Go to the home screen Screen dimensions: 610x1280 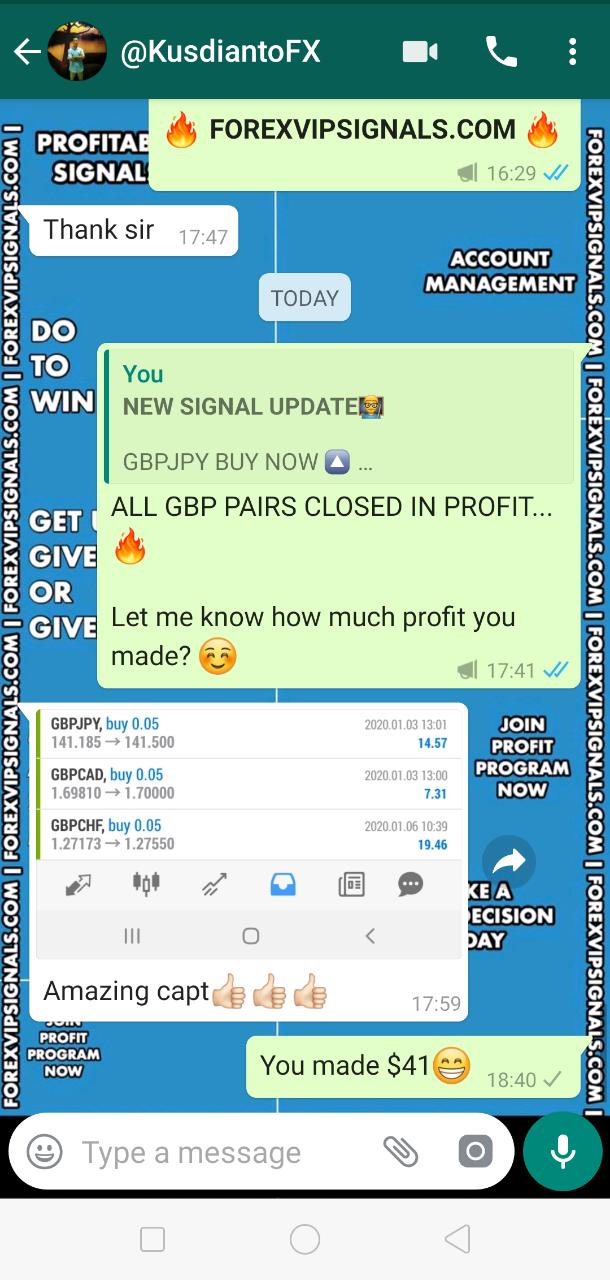[305, 1240]
